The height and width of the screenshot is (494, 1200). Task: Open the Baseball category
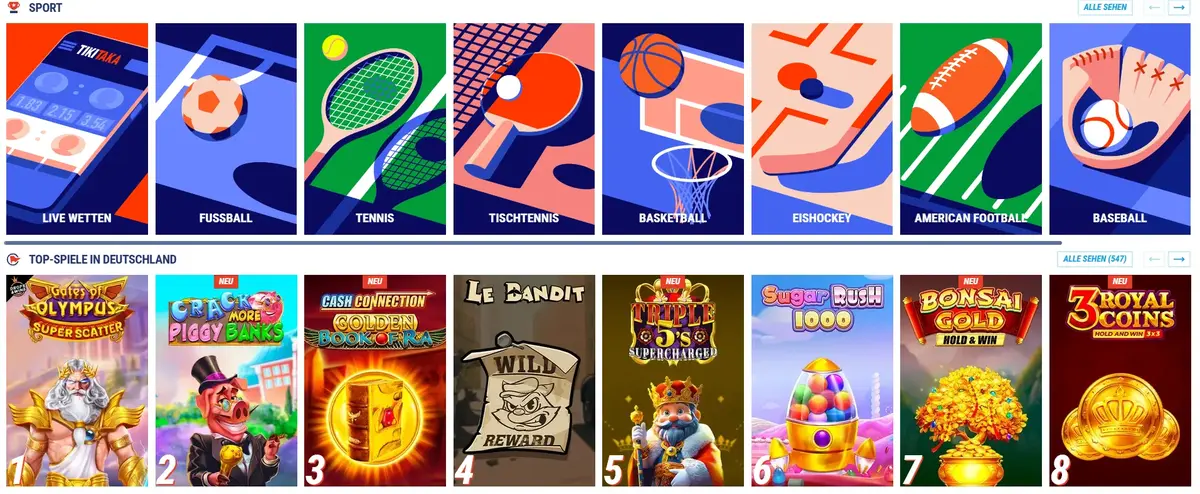pyautogui.click(x=1120, y=128)
